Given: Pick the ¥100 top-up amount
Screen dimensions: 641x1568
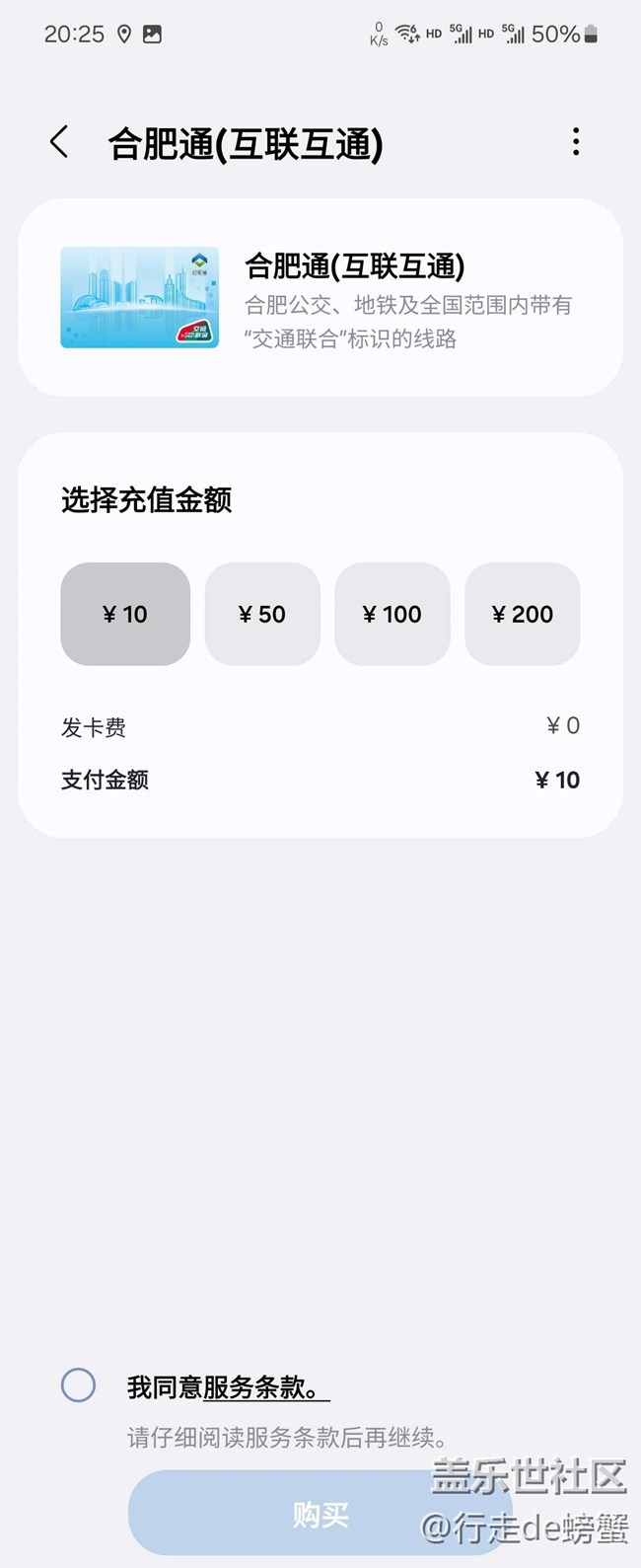Looking at the screenshot, I should (x=392, y=614).
